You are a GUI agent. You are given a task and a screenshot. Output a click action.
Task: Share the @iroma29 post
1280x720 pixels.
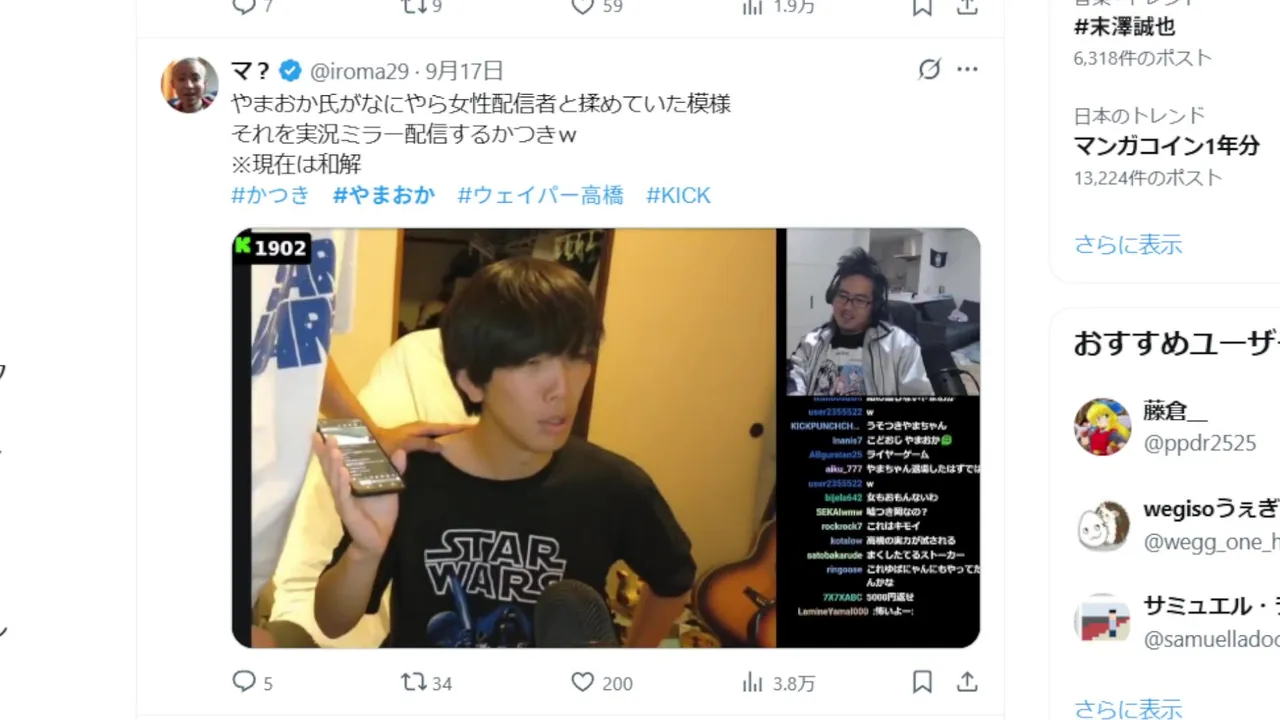(967, 682)
